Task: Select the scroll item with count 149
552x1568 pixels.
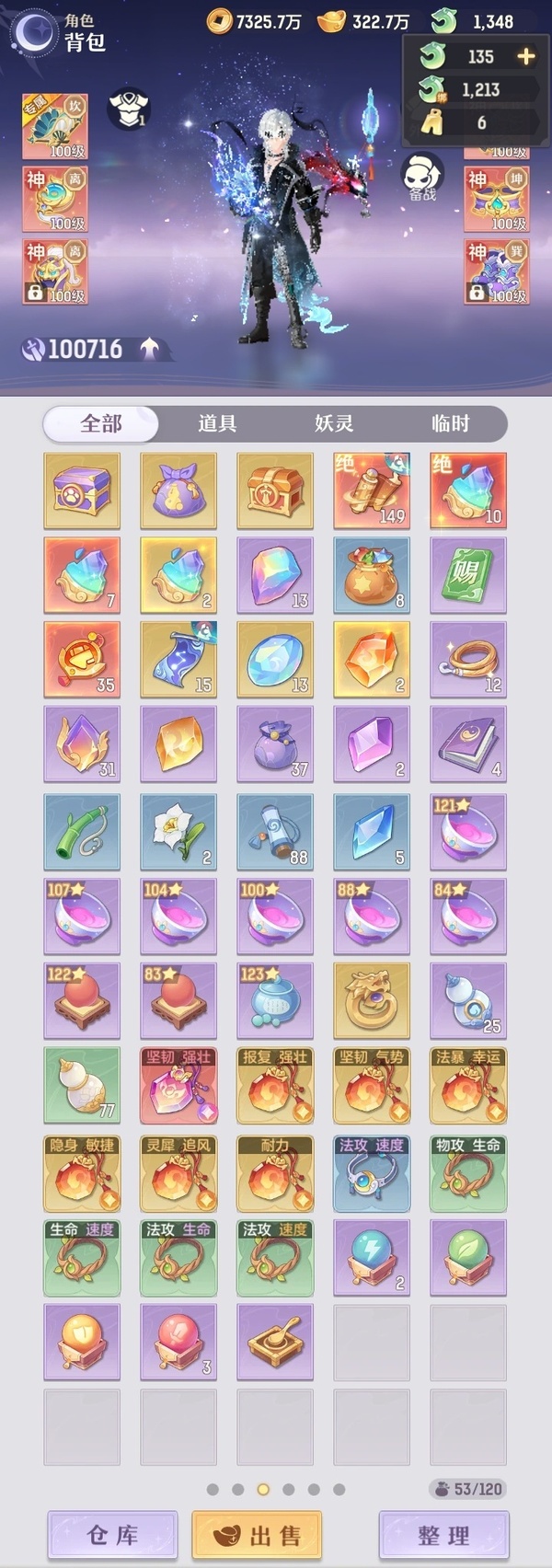Action: click(x=372, y=490)
